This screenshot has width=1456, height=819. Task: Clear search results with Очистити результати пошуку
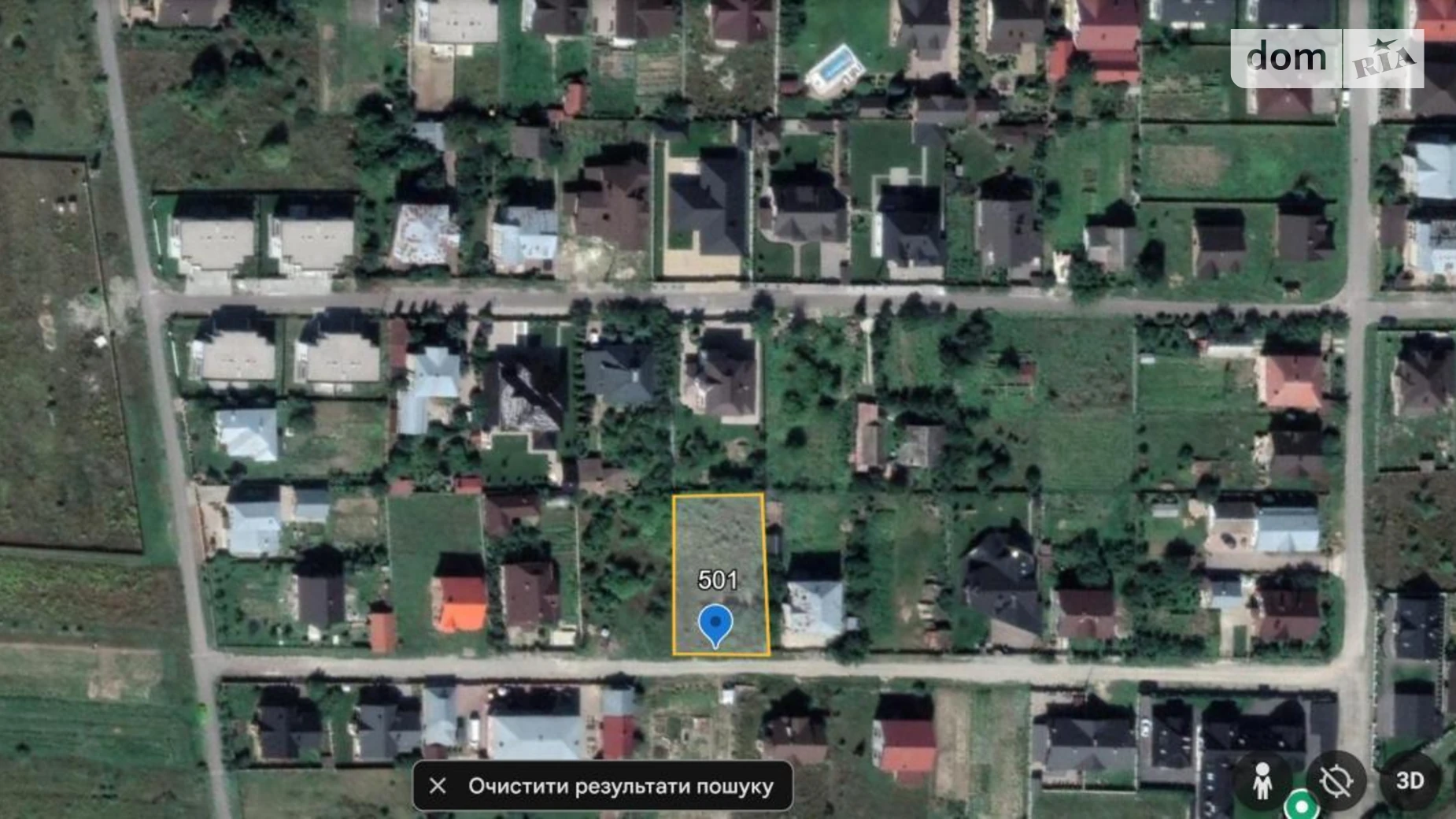pos(603,785)
